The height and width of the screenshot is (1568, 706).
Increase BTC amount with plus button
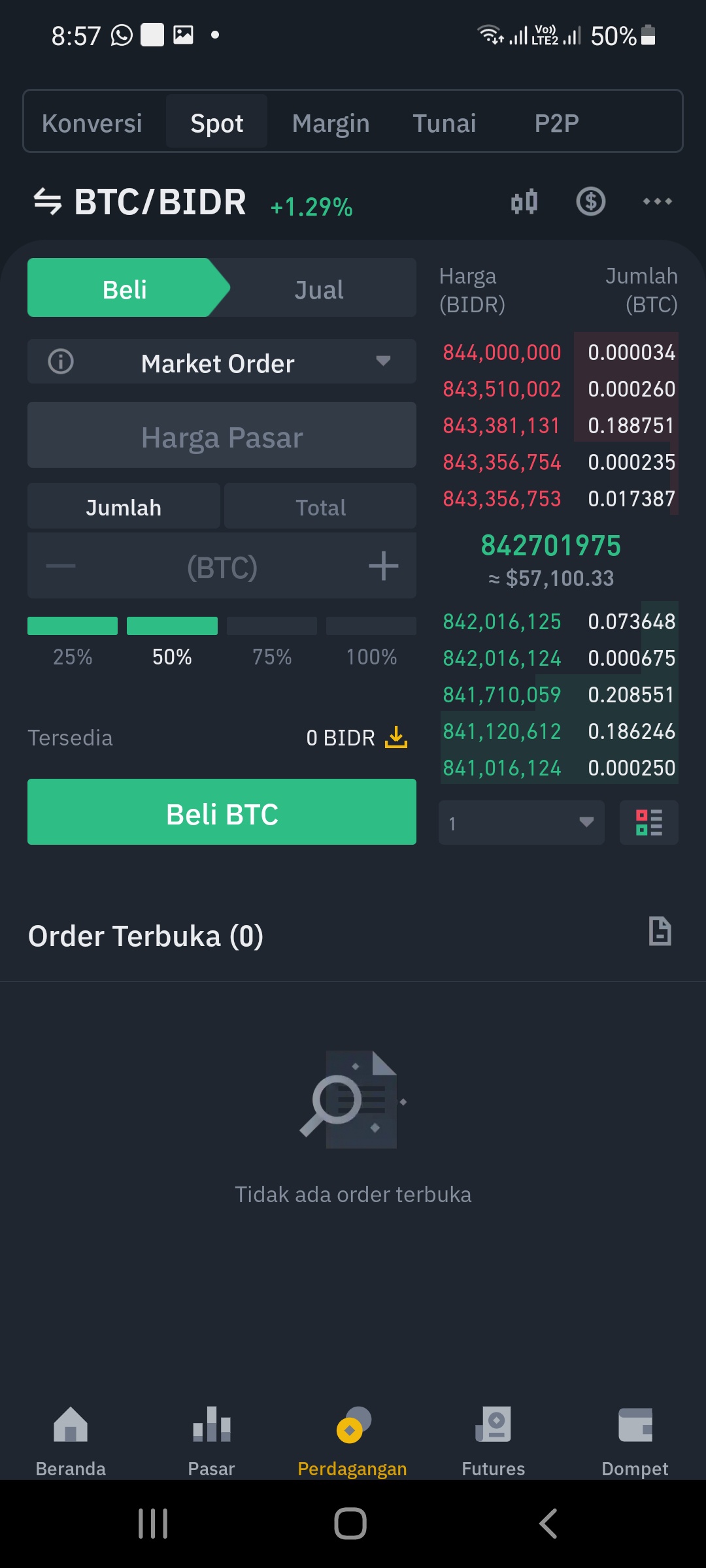pos(383,566)
